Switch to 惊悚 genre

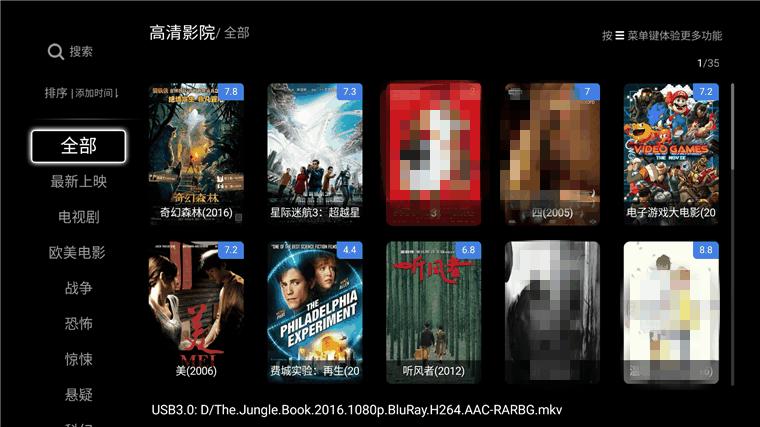pyautogui.click(x=78, y=359)
